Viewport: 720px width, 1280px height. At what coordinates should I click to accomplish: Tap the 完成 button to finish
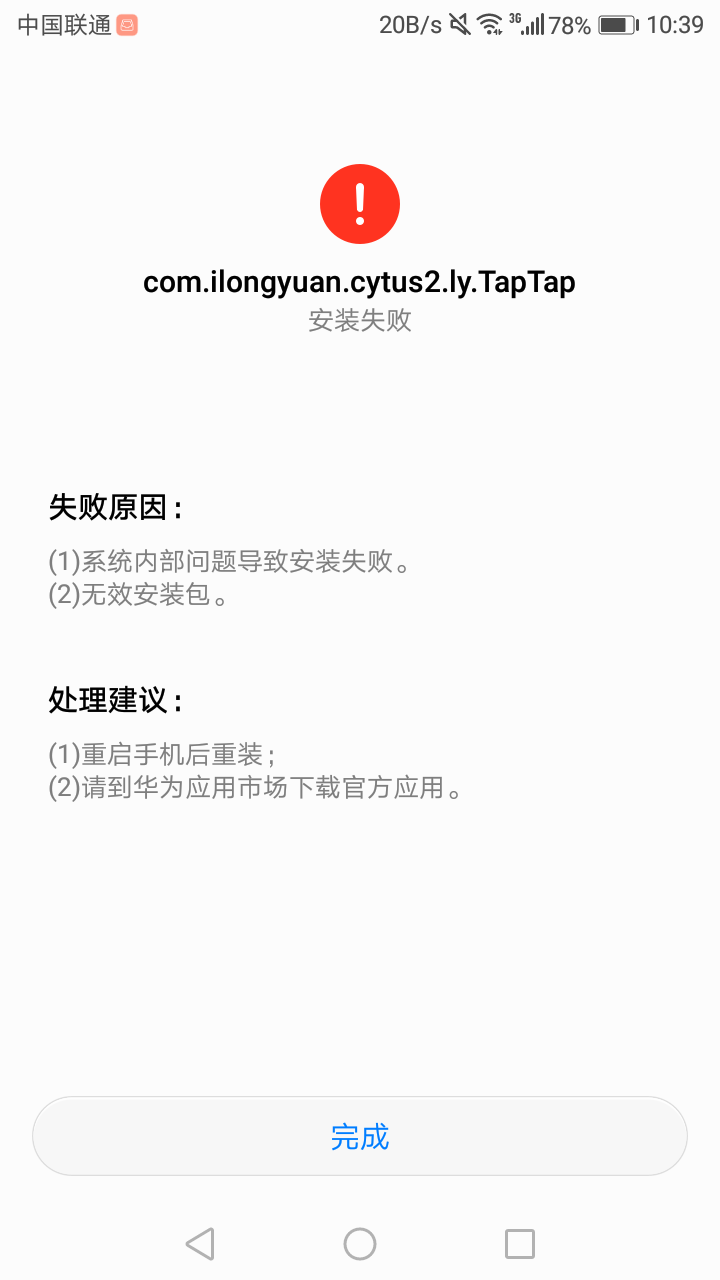(360, 1136)
